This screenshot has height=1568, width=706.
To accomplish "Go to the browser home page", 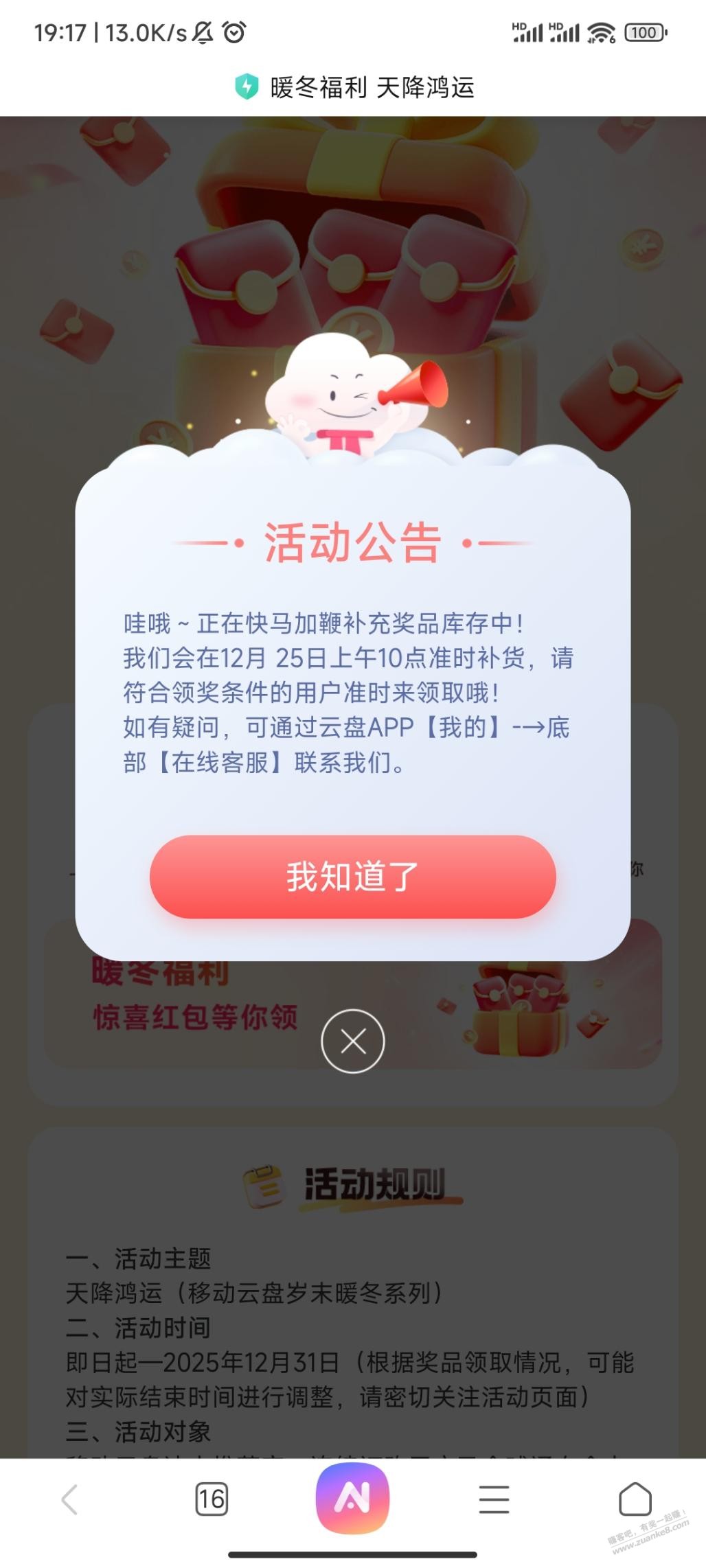I will [635, 1499].
